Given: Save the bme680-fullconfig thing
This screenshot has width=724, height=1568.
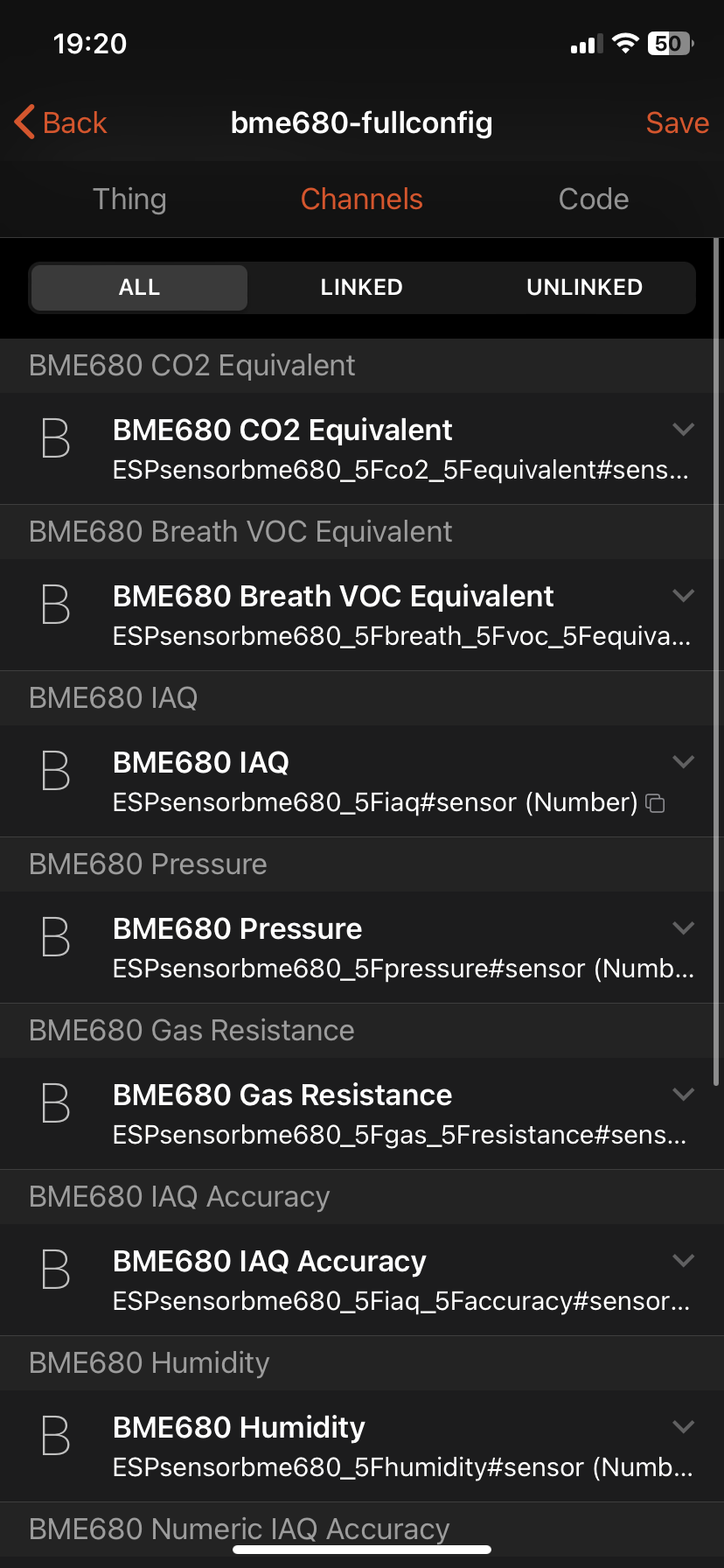Looking at the screenshot, I should 677,122.
